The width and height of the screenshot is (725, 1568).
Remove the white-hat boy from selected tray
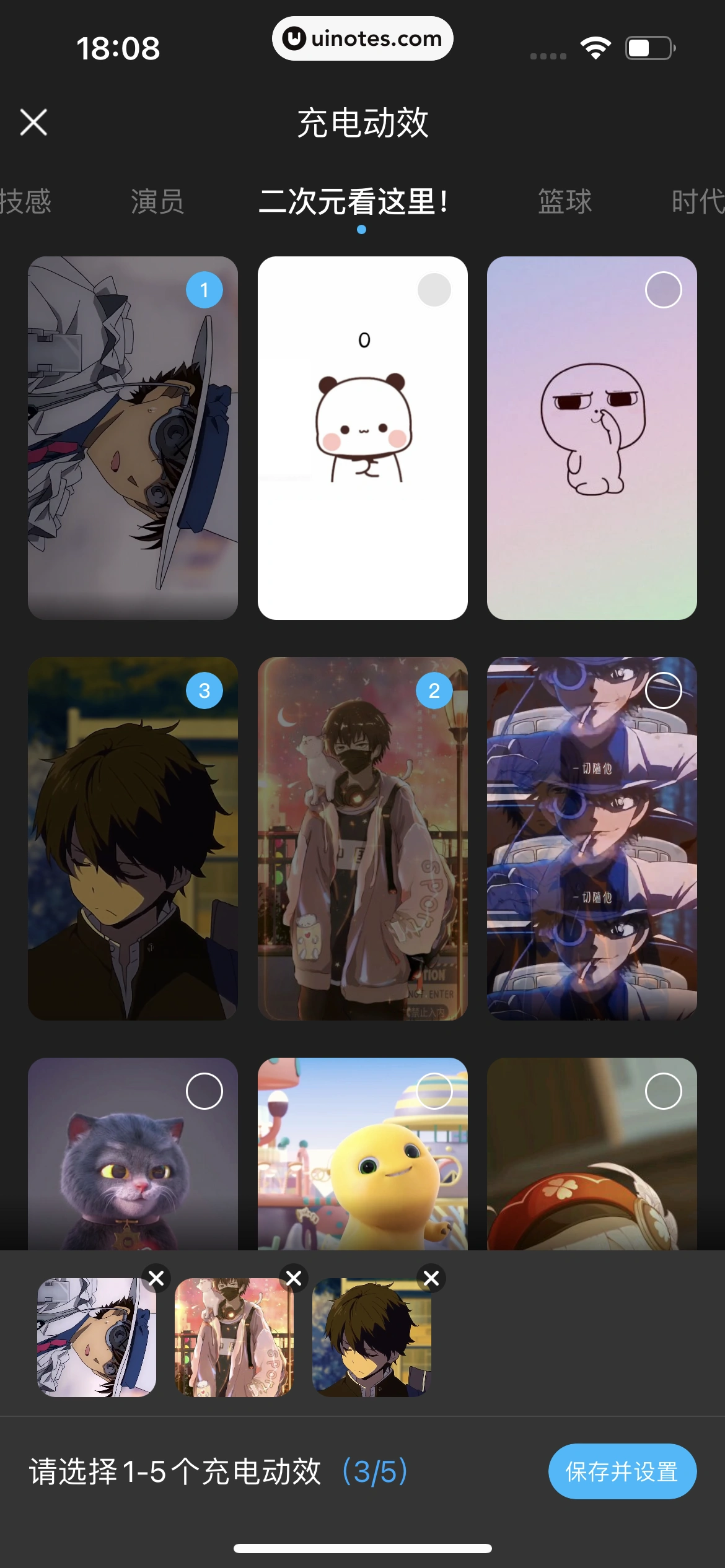(157, 1278)
